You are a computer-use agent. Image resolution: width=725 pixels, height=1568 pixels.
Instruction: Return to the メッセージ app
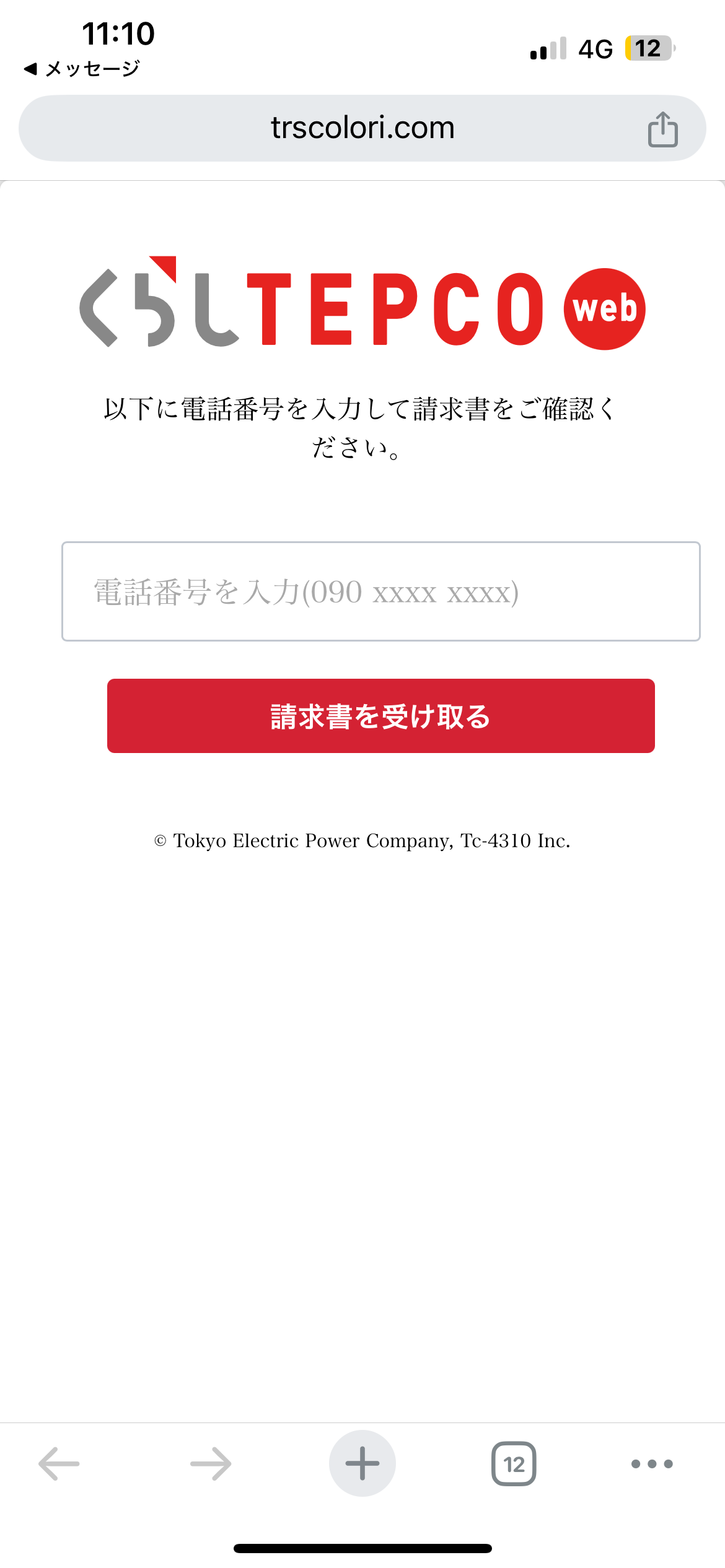point(82,69)
